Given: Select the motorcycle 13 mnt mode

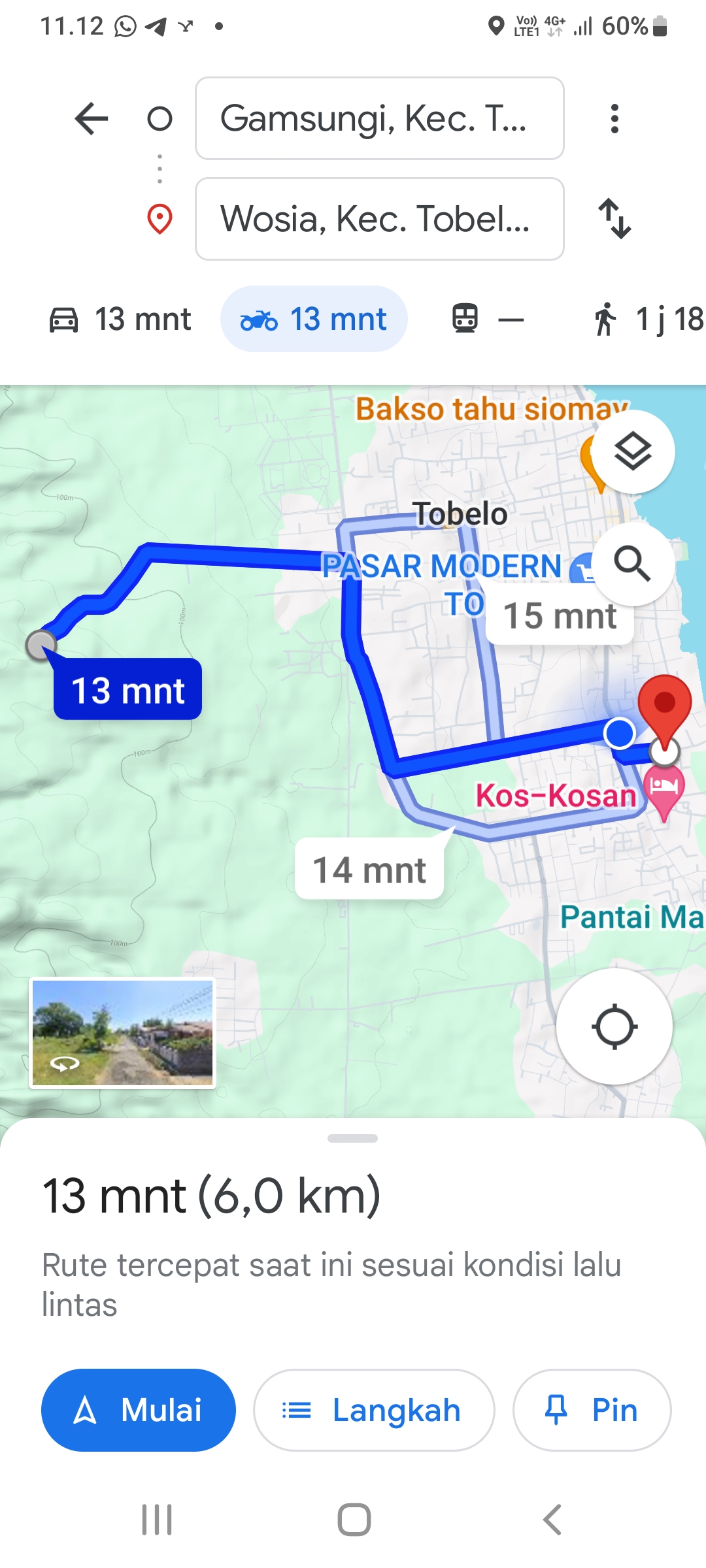Looking at the screenshot, I should point(314,319).
